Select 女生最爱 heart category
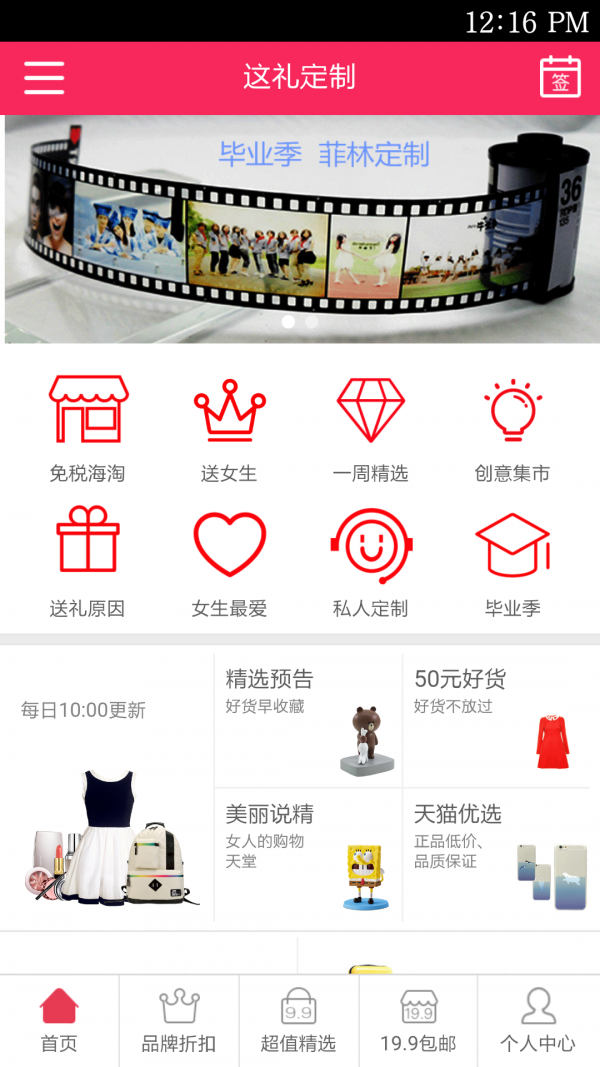Viewport: 600px width, 1067px height. [x=229, y=562]
